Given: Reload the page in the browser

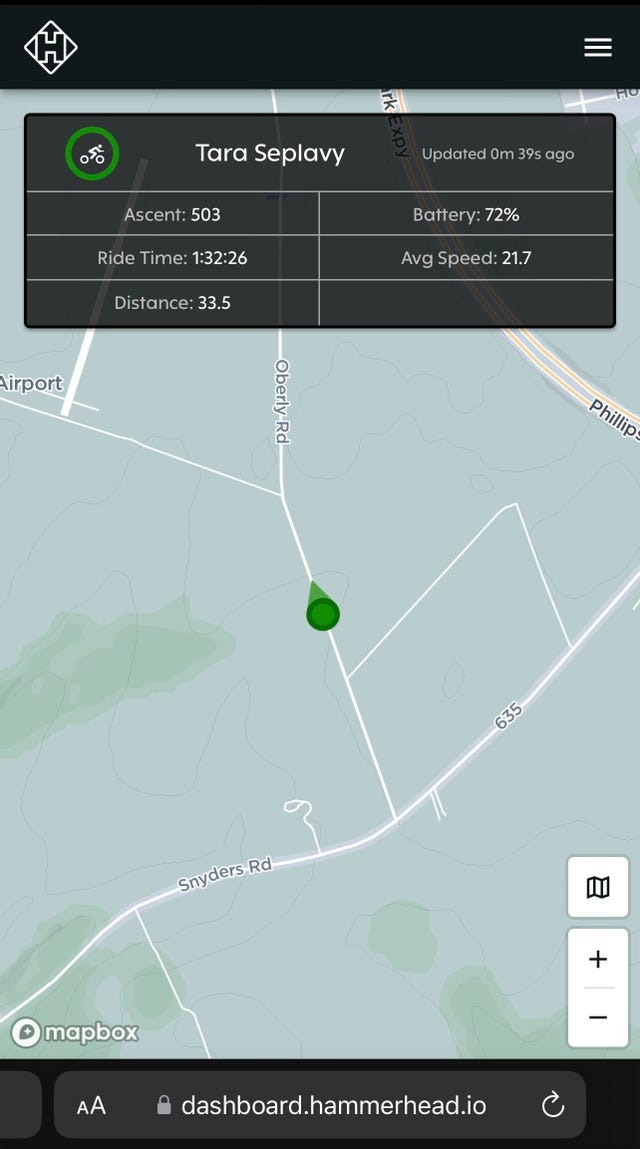Looking at the screenshot, I should click(x=553, y=1104).
